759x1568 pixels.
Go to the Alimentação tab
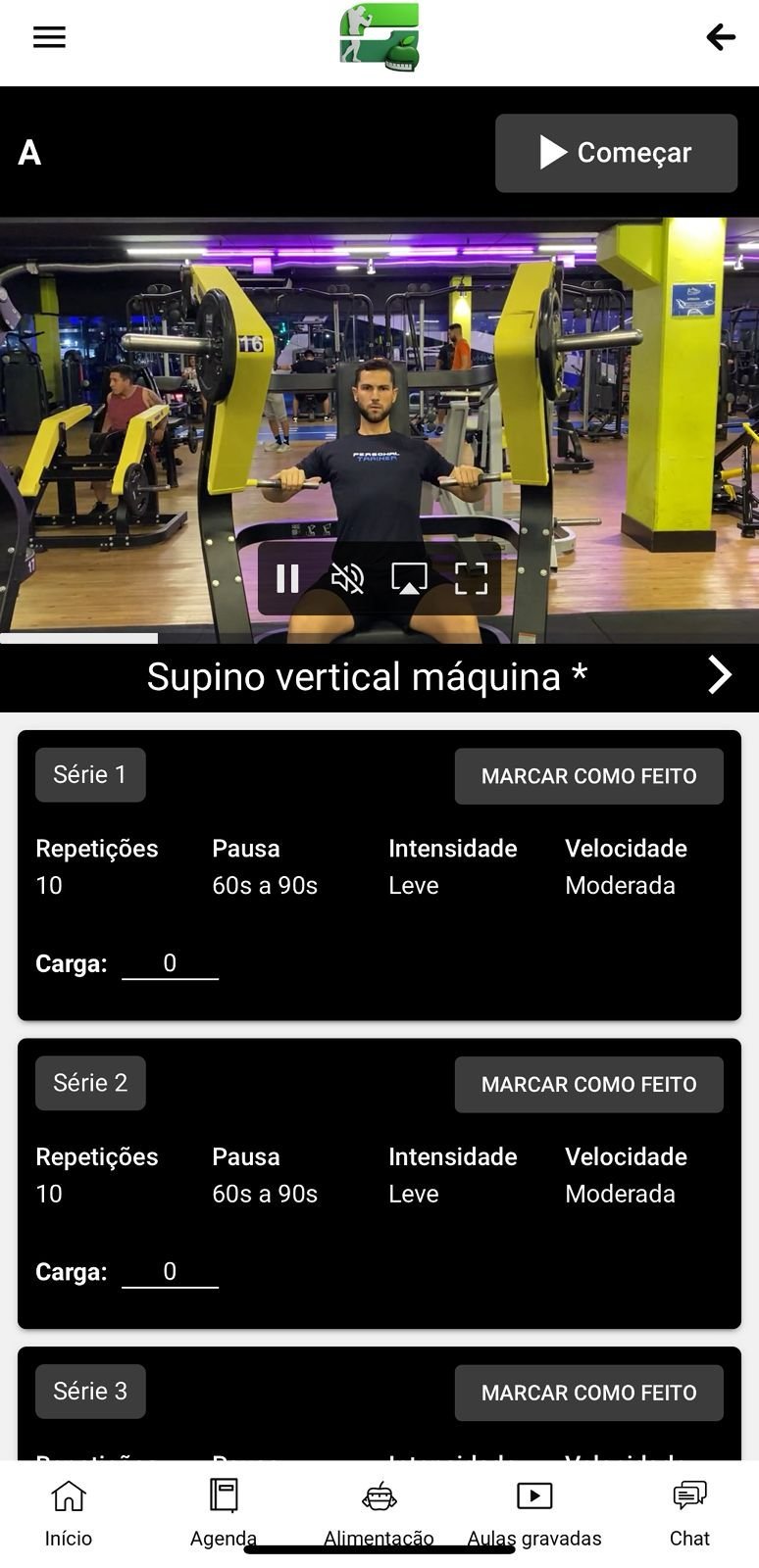(379, 1513)
